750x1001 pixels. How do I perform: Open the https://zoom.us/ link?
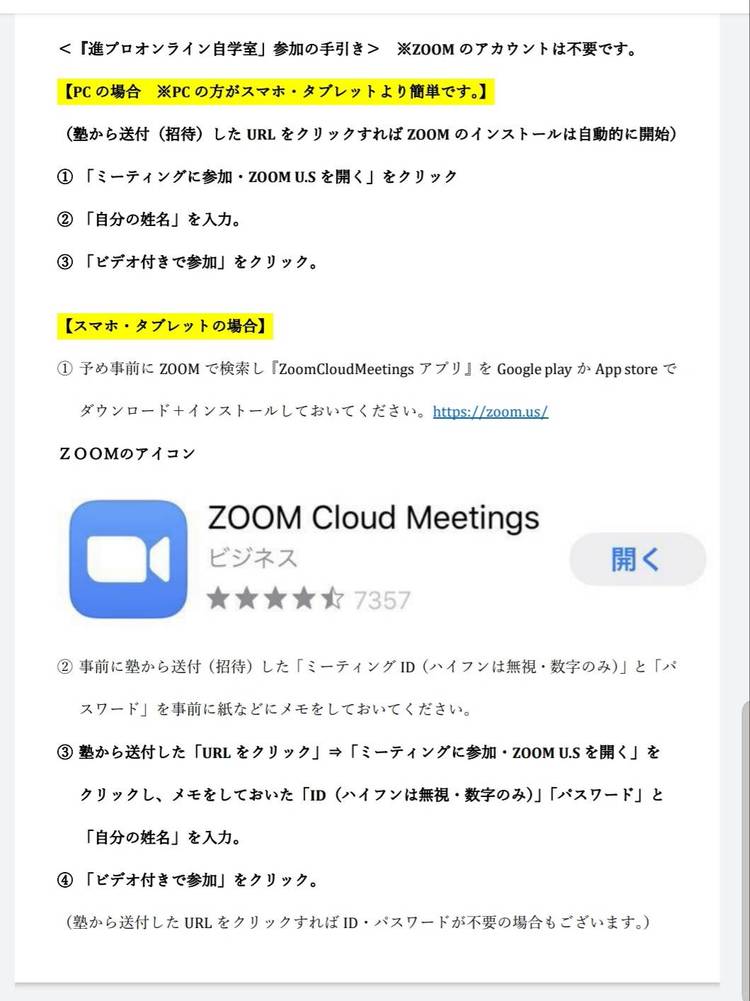[x=490, y=412]
